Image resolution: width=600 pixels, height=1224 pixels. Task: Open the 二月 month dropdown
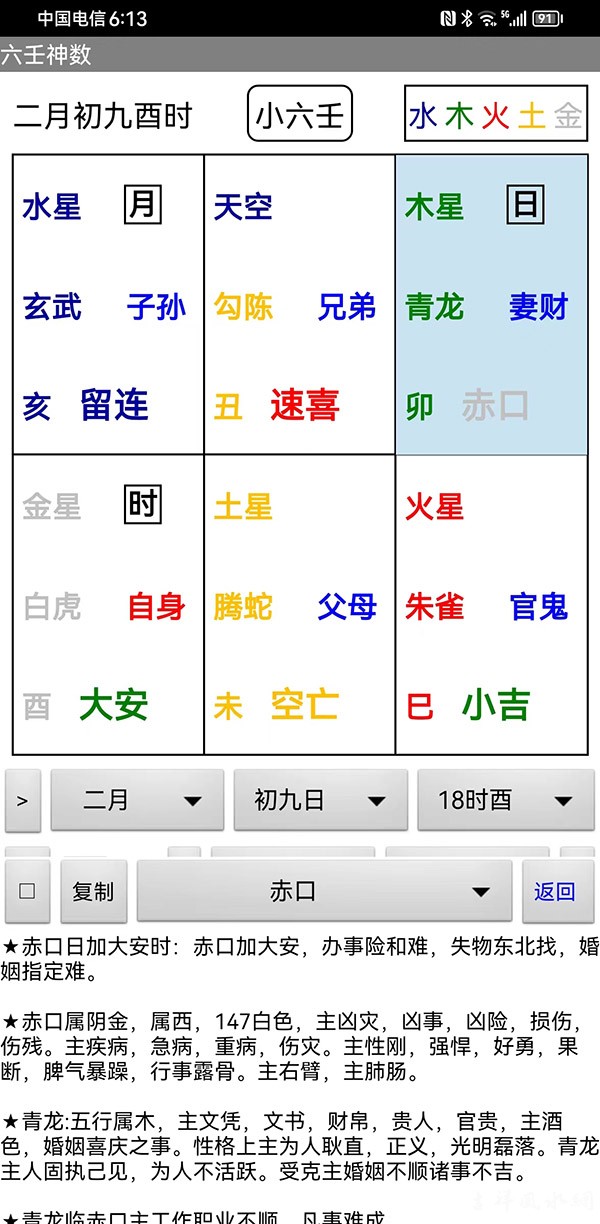137,800
